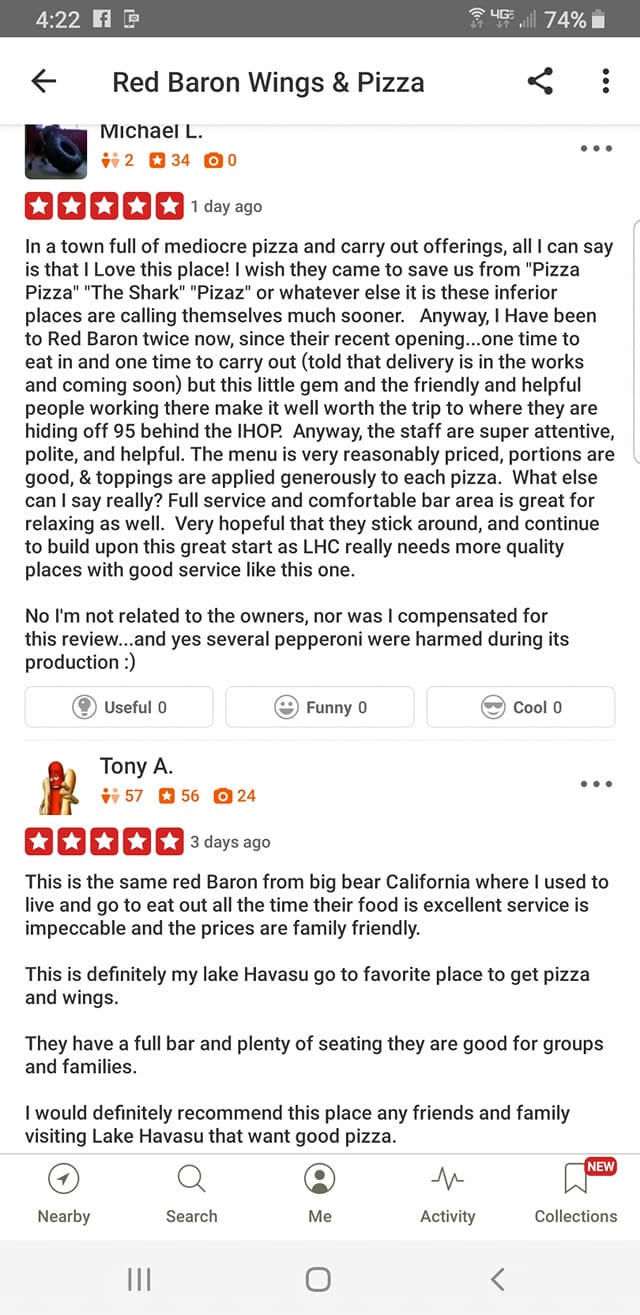The height and width of the screenshot is (1315, 640).
Task: Share Red Baron Wings & Pizza
Action: pyautogui.click(x=540, y=82)
